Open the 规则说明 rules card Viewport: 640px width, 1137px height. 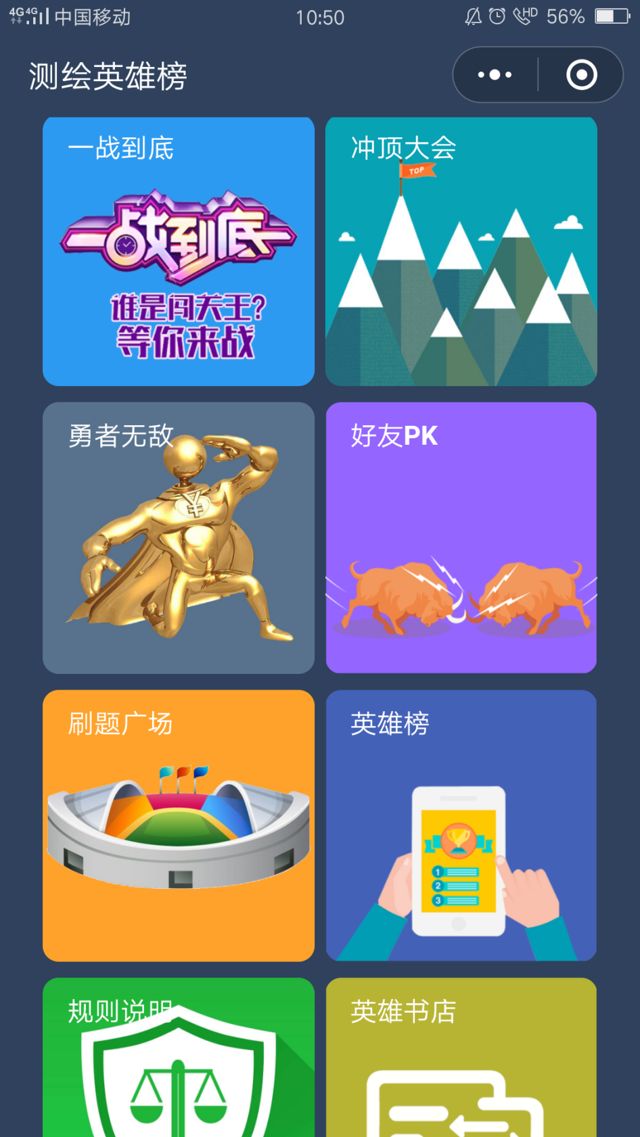178,1060
